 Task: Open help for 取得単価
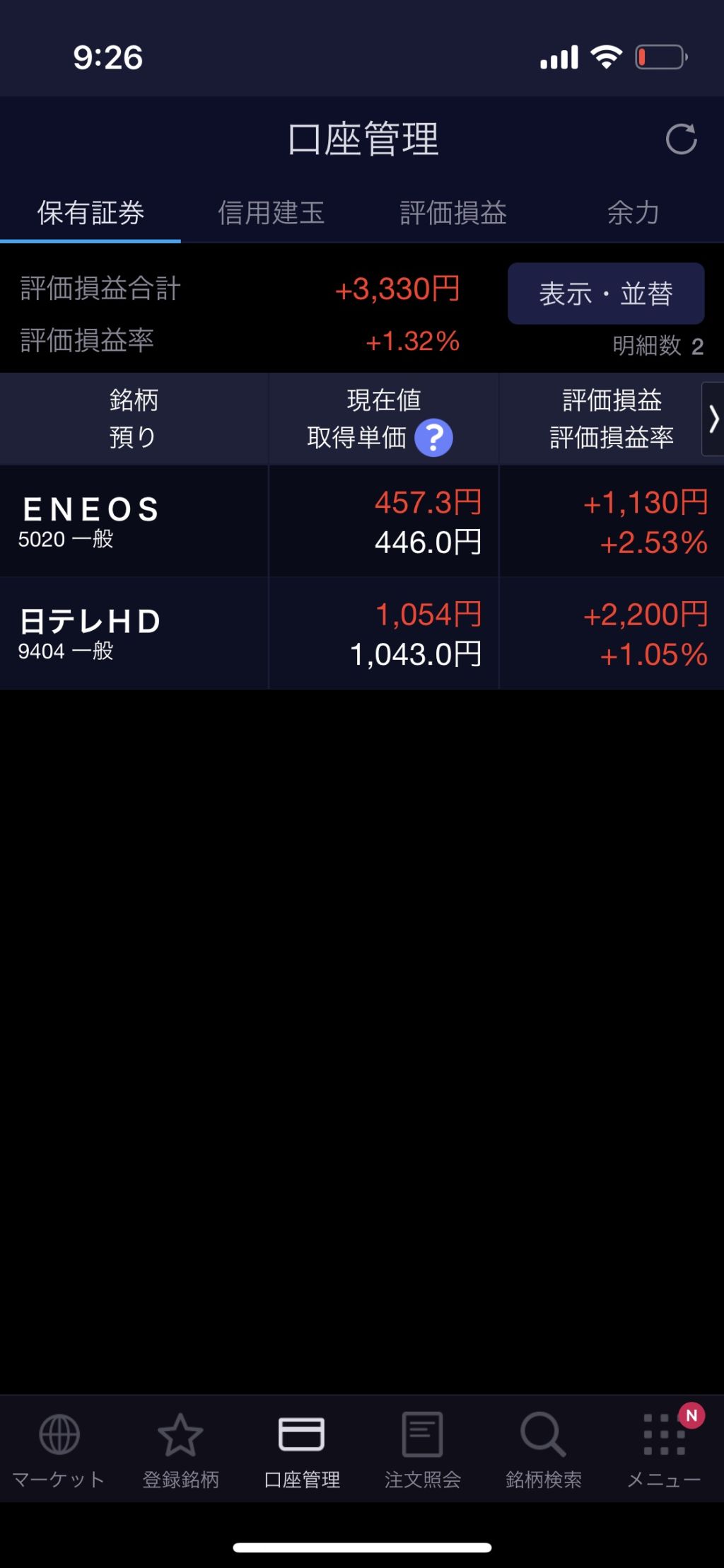coord(433,438)
